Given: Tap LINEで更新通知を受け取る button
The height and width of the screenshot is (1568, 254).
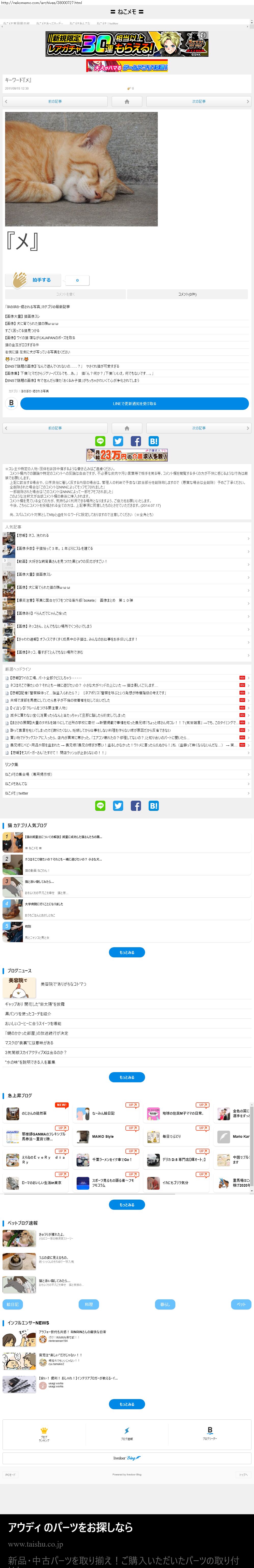Looking at the screenshot, I should [134, 403].
